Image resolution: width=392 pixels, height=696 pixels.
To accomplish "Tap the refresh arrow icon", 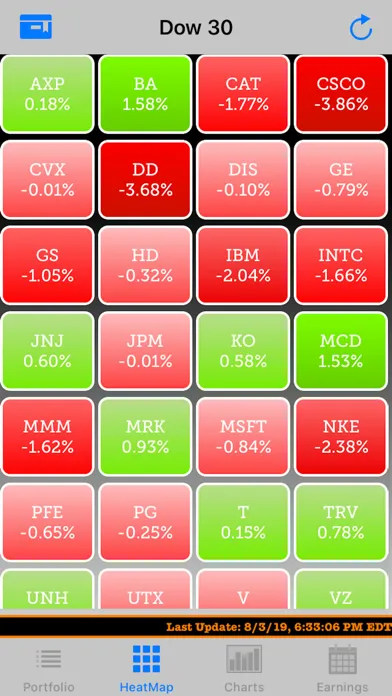I will pyautogui.click(x=361, y=27).
